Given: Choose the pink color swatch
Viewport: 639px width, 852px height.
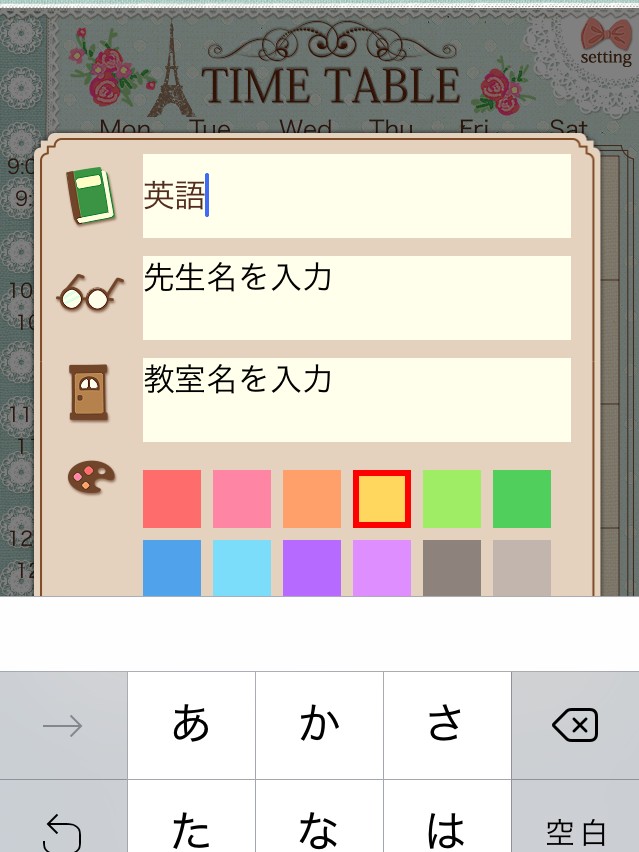Looking at the screenshot, I should point(242,499).
